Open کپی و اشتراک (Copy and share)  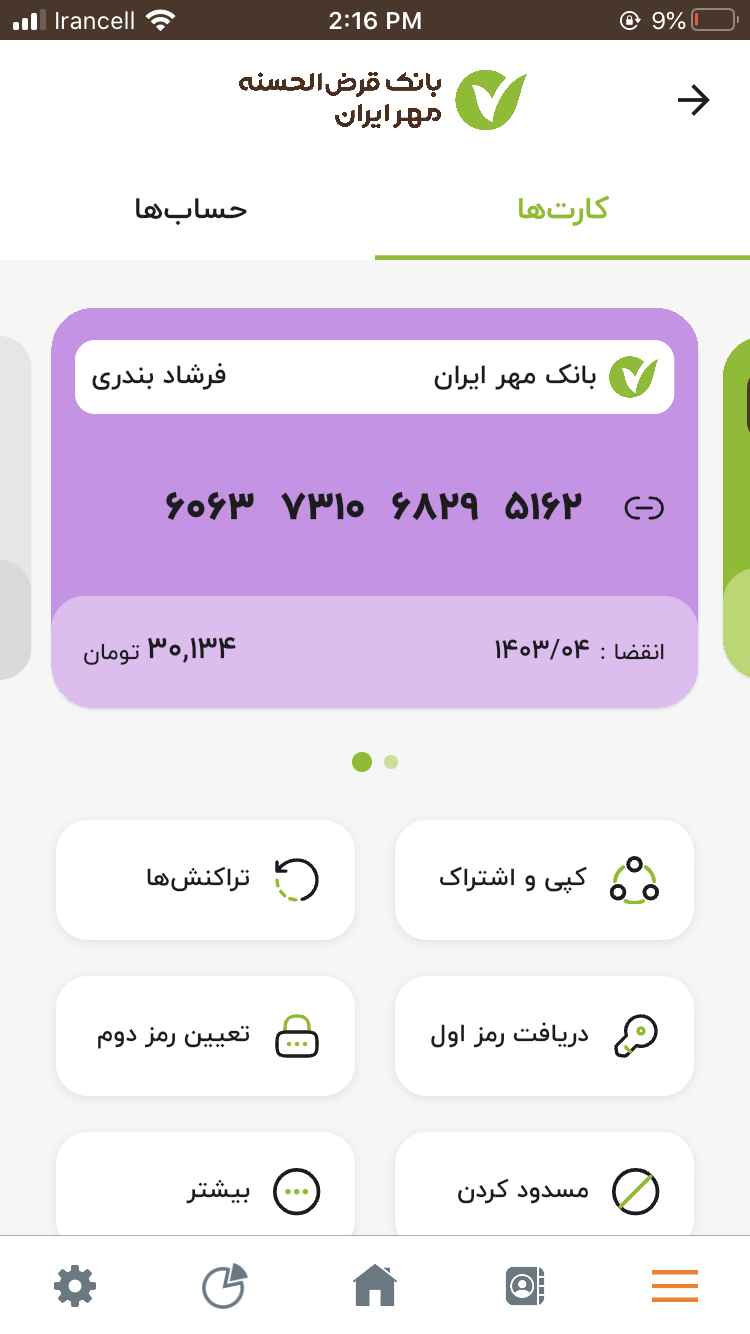pyautogui.click(x=544, y=880)
